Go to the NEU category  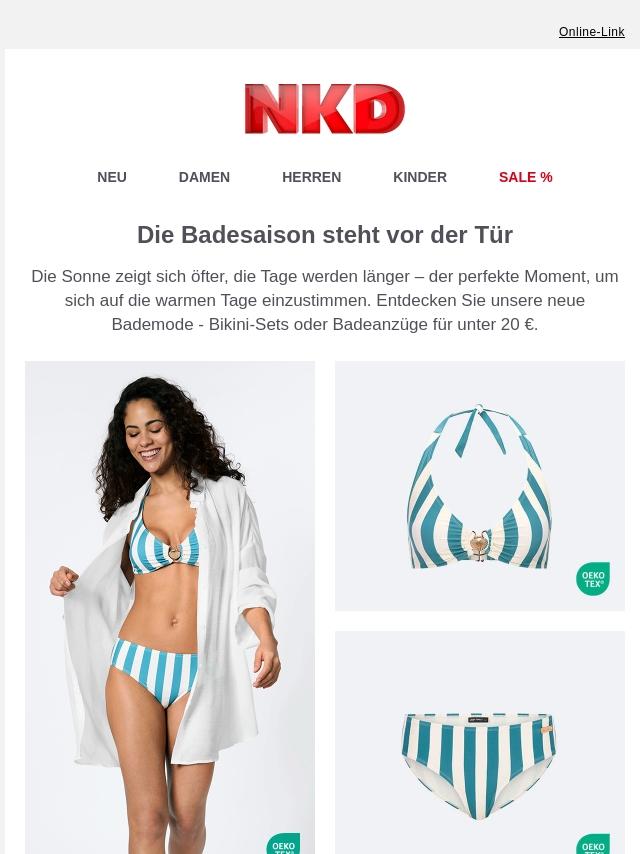112,177
